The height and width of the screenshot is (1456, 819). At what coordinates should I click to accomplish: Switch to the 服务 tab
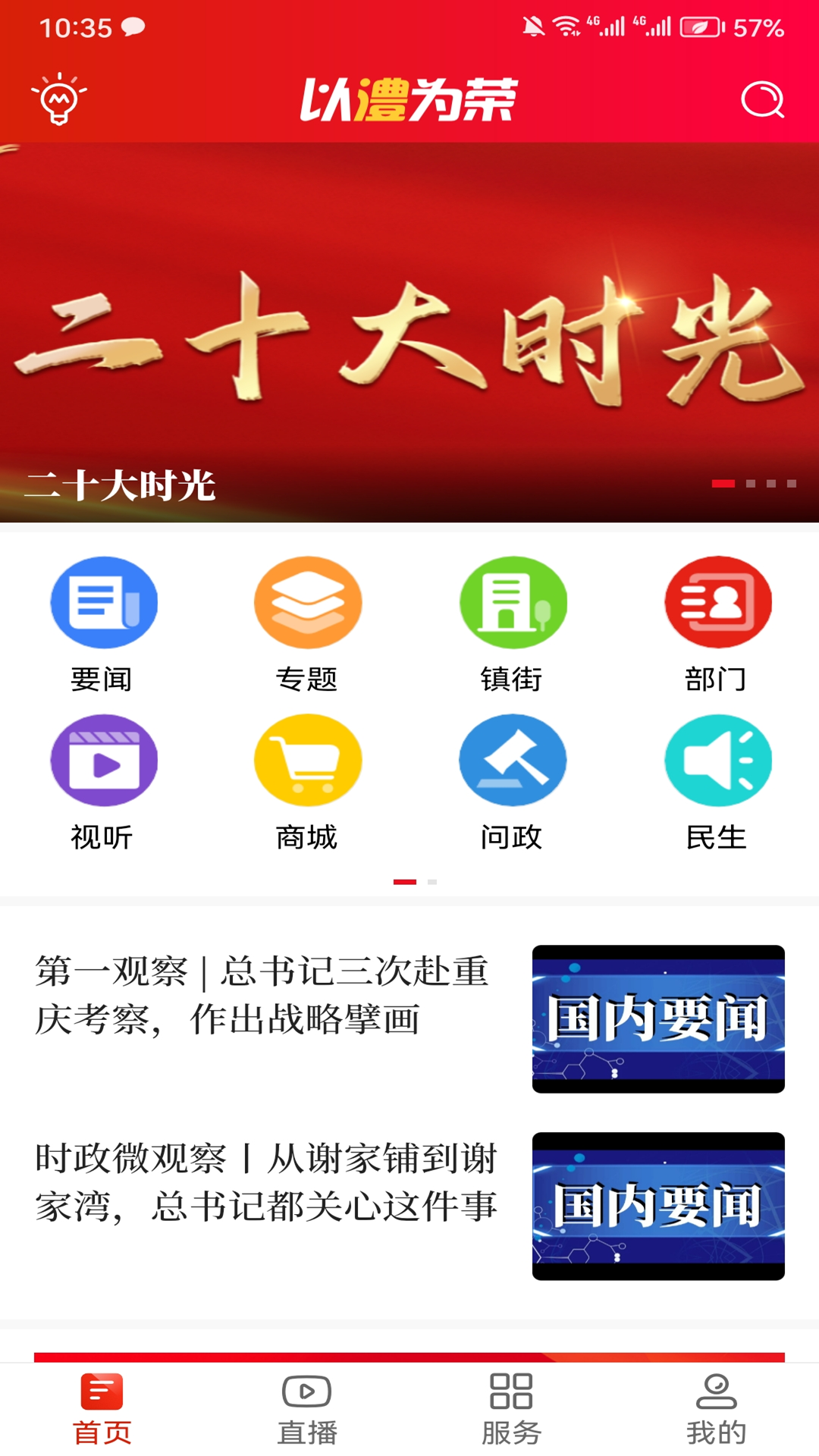(x=511, y=1409)
